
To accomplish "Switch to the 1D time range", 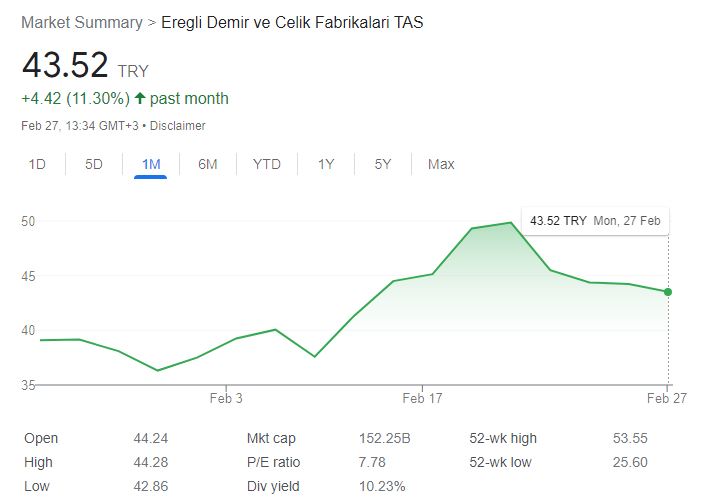I will pos(37,164).
